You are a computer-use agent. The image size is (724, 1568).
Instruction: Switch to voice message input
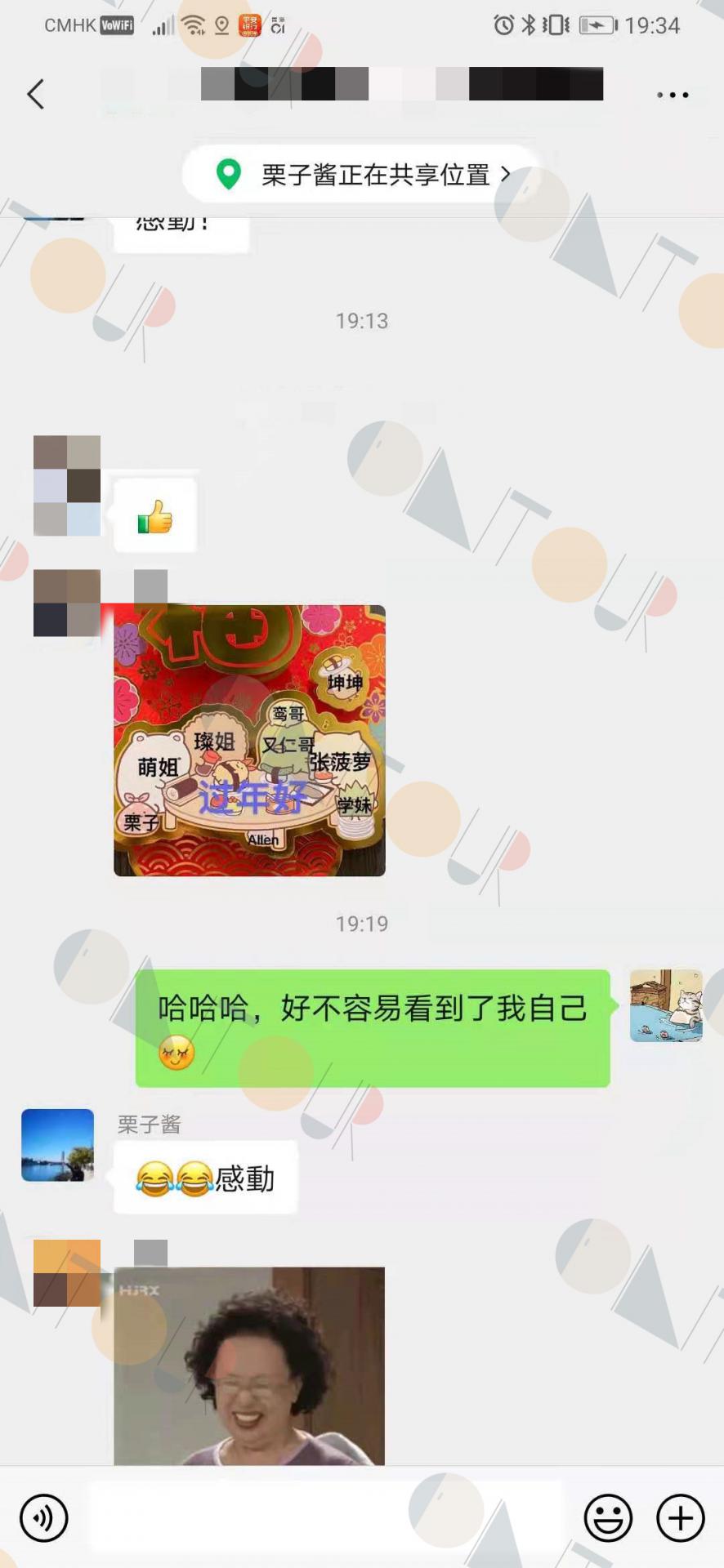44,1518
